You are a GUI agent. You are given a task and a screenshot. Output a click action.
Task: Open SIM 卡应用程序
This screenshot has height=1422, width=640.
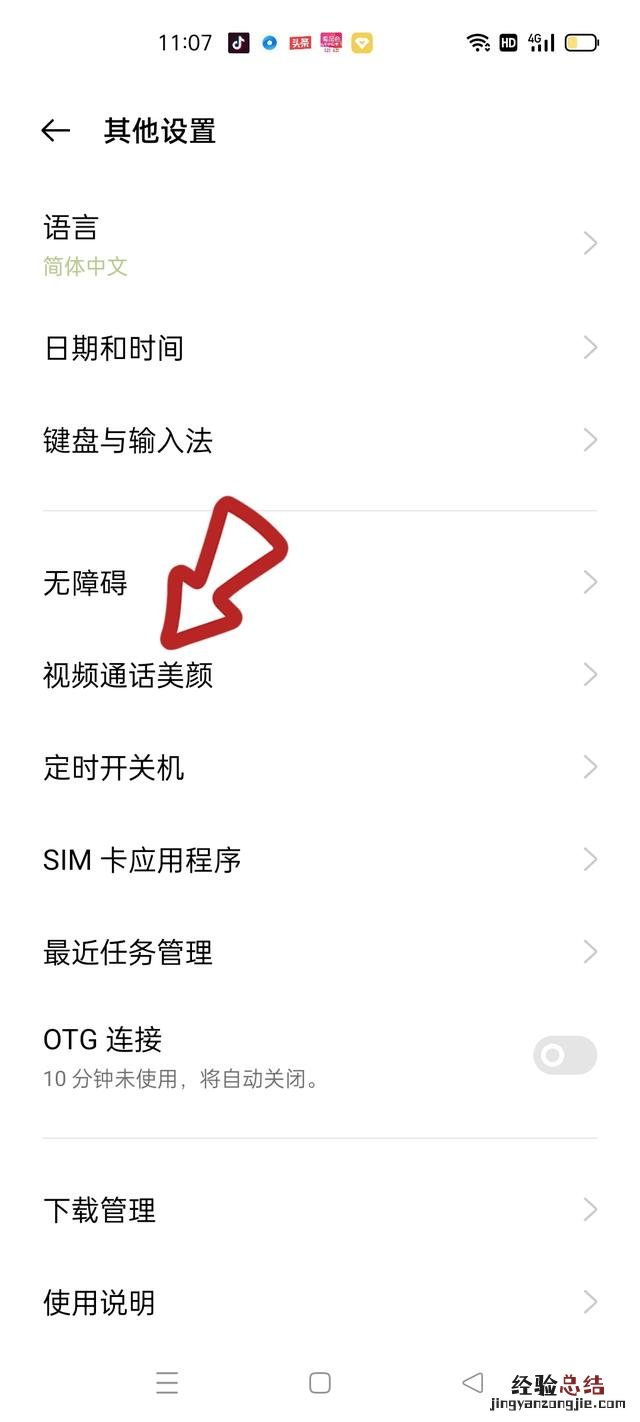point(320,860)
